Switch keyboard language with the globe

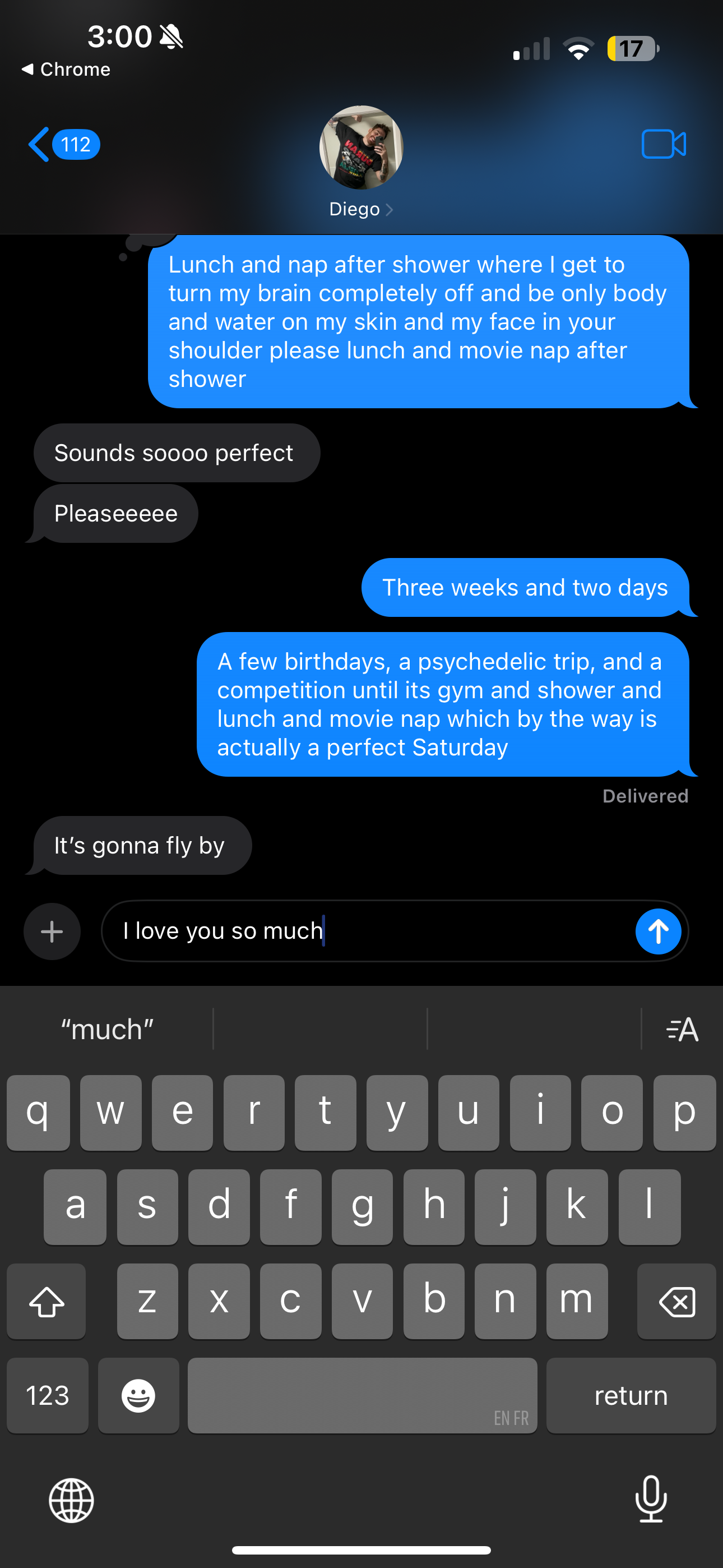(71, 1501)
